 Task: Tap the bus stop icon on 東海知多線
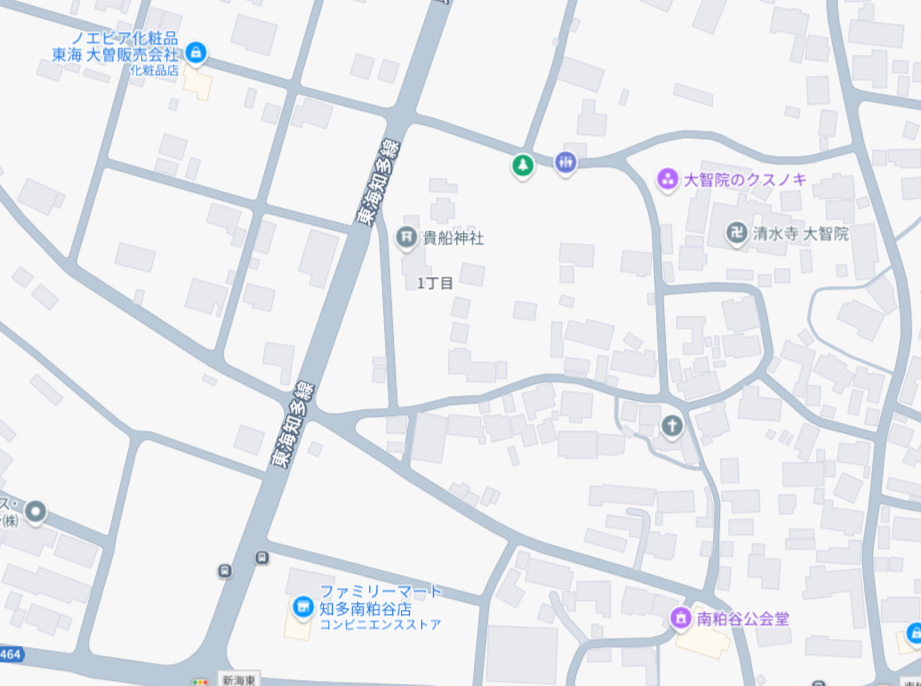262,557
